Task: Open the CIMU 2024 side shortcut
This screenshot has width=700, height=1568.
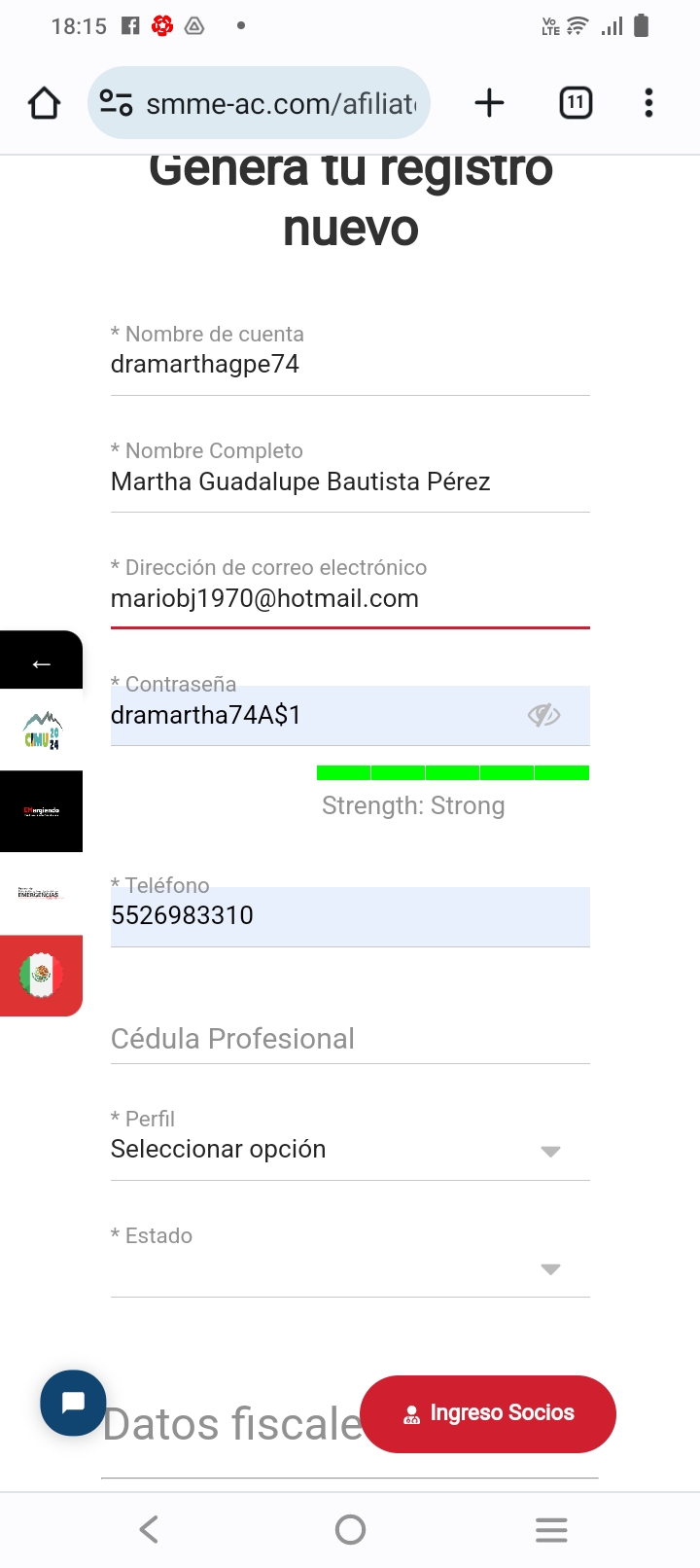Action: tap(41, 730)
